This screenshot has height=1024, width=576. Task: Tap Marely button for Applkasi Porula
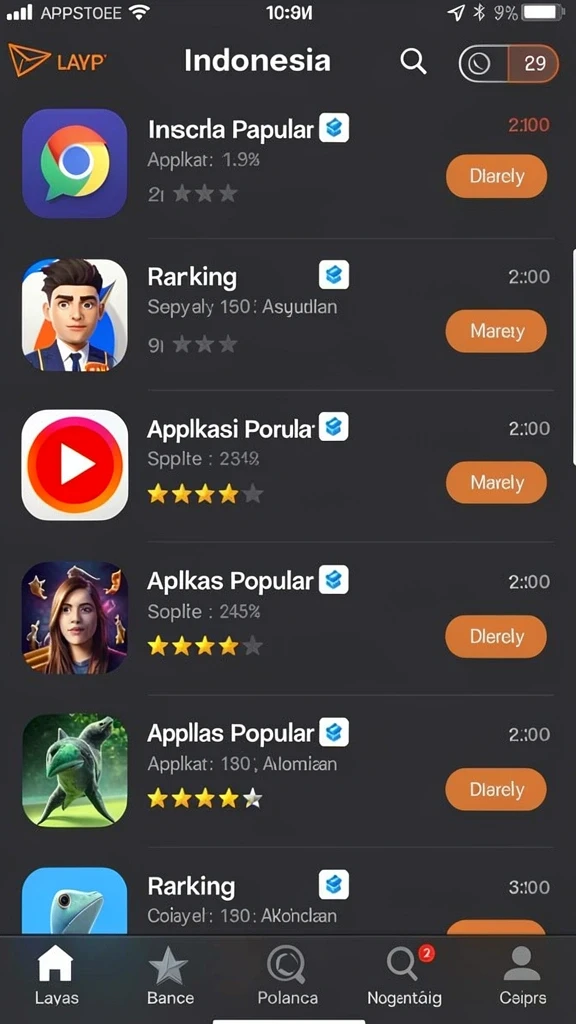click(x=496, y=483)
